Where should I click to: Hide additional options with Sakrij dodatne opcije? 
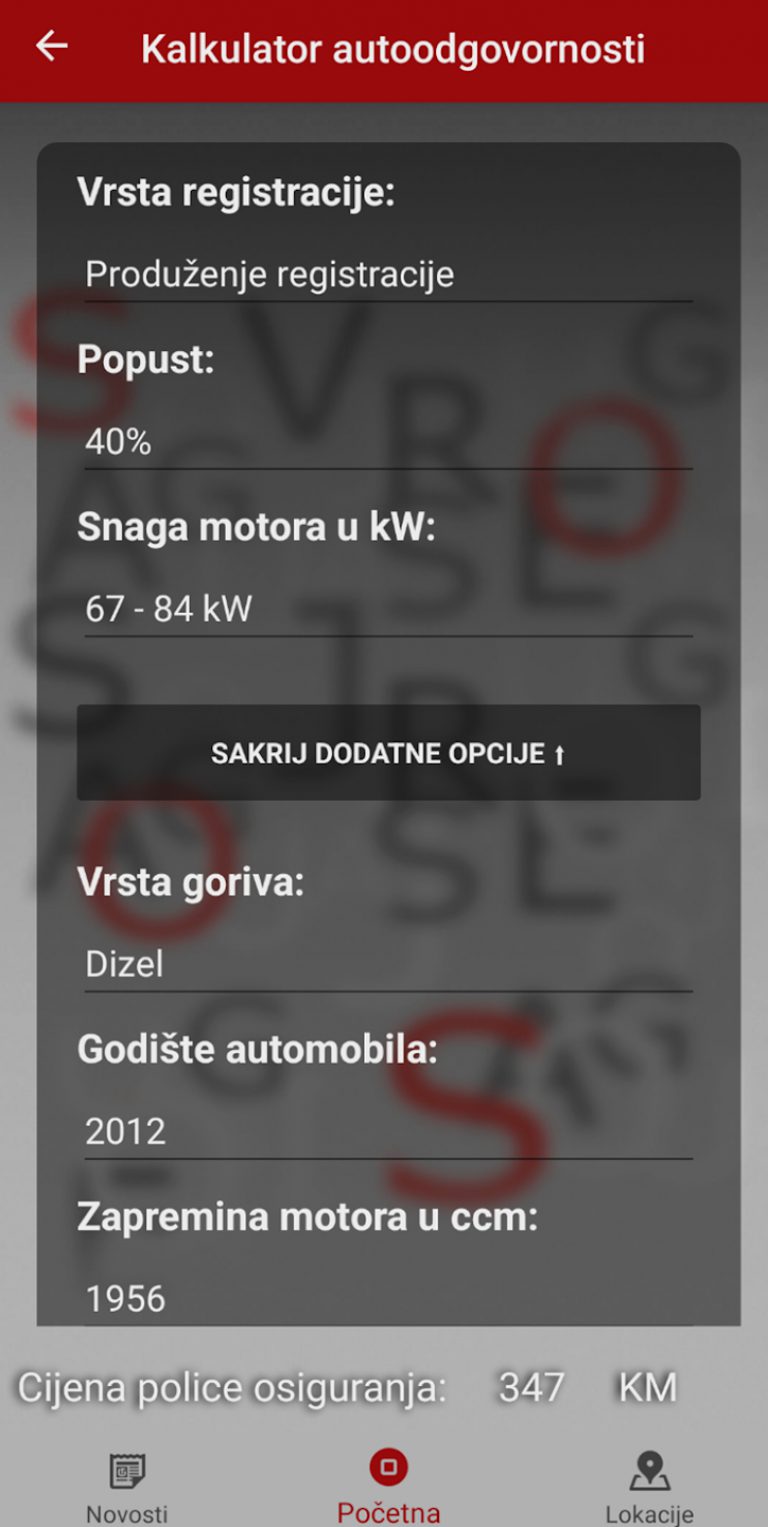pos(388,753)
